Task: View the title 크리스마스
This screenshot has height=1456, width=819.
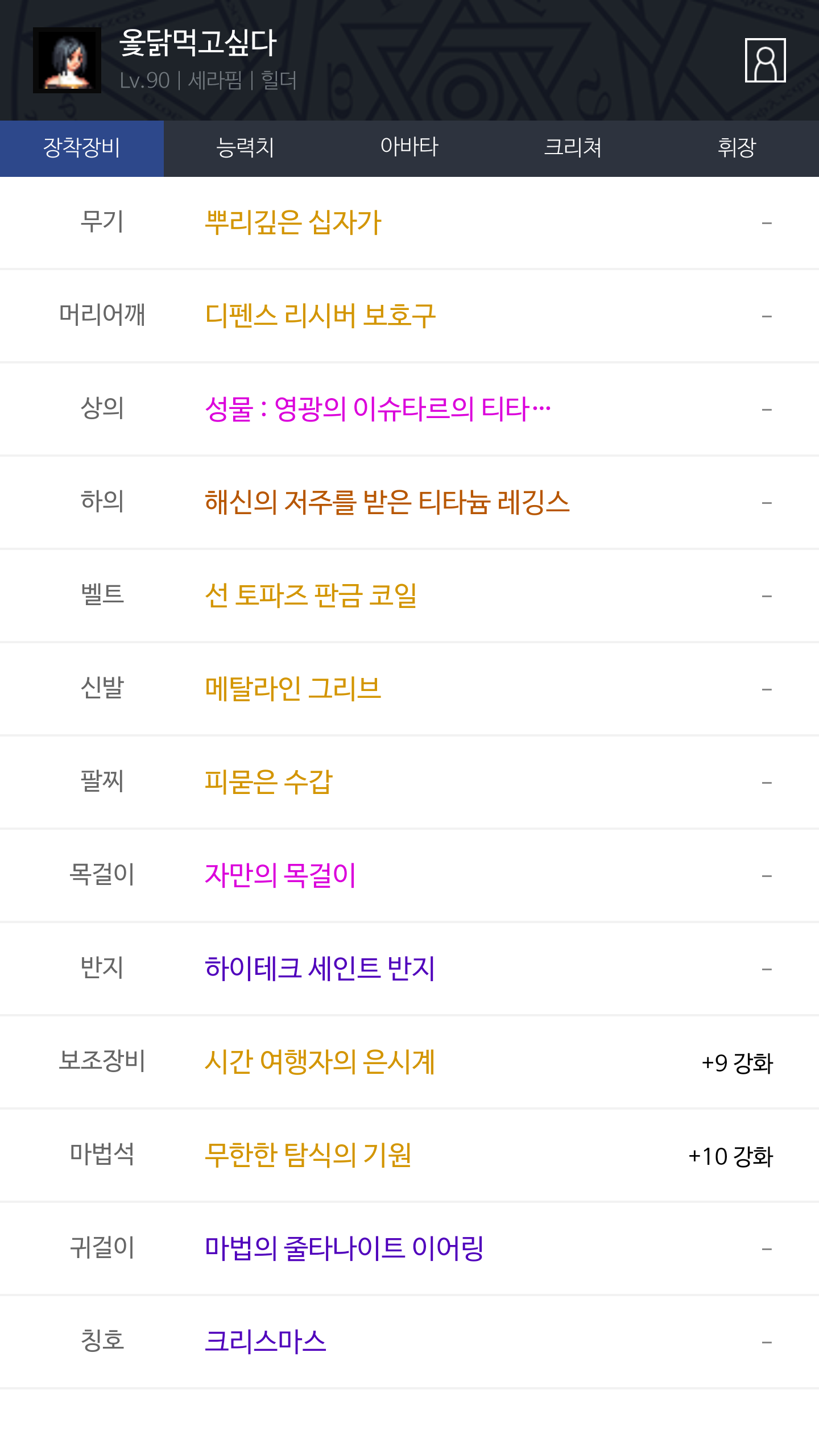Action: pyautogui.click(x=265, y=1342)
